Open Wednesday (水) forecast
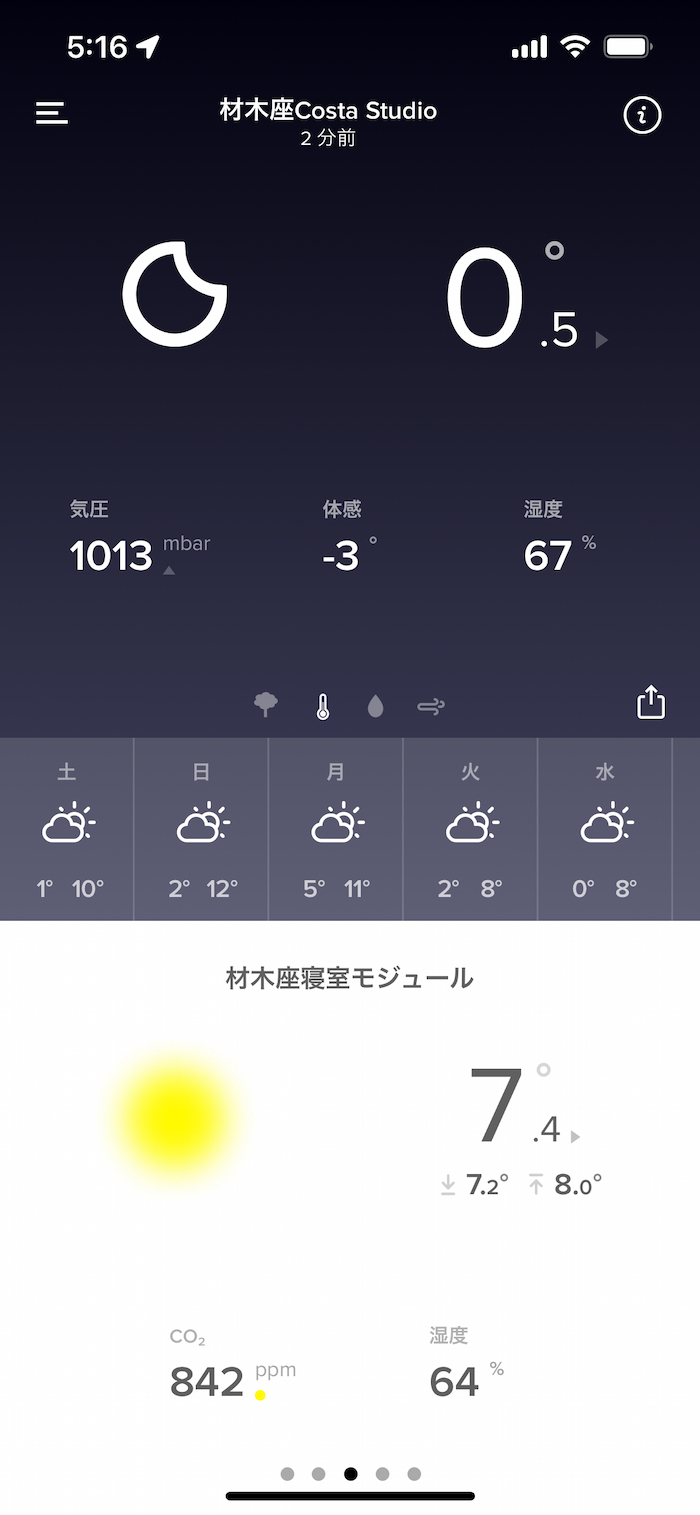 (x=605, y=829)
